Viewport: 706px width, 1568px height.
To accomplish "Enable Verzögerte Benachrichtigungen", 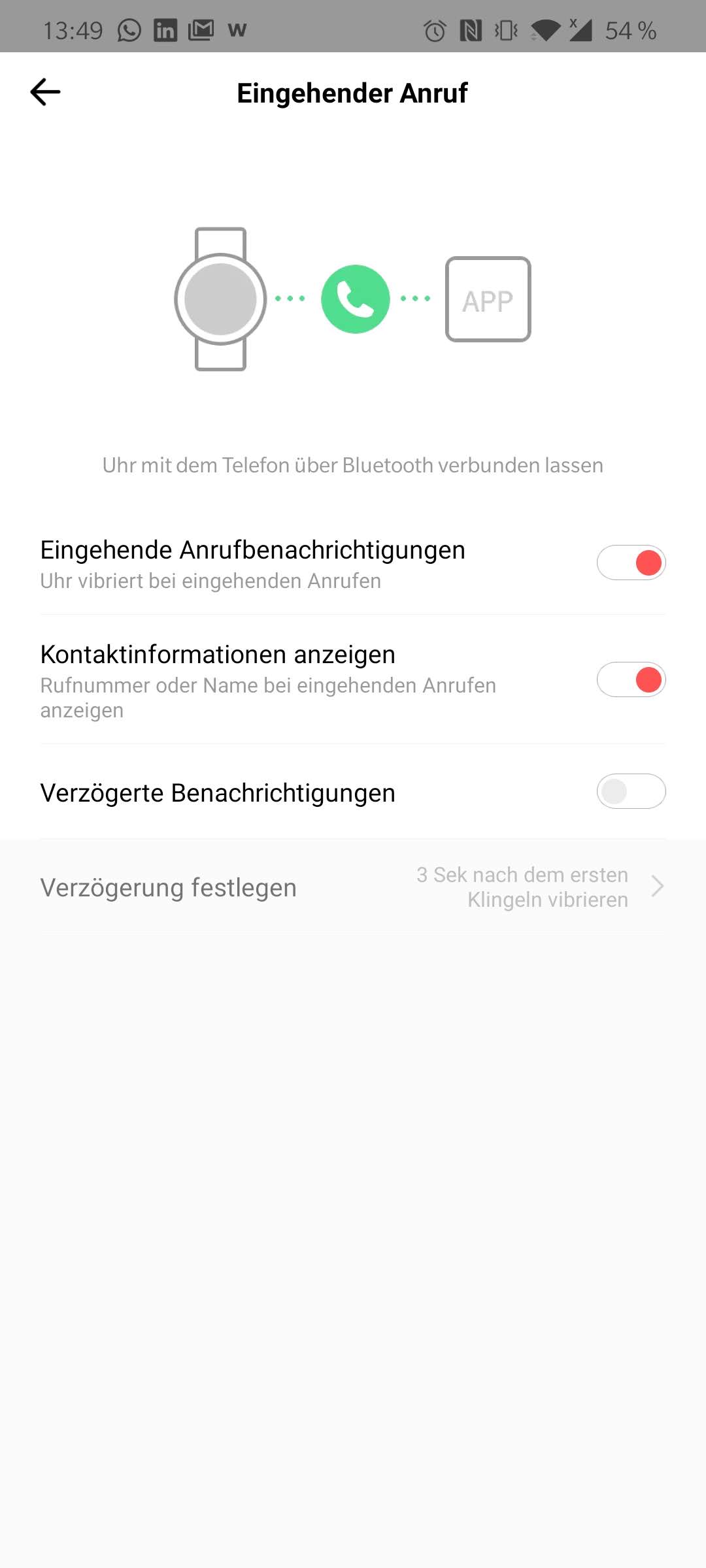I will [631, 791].
